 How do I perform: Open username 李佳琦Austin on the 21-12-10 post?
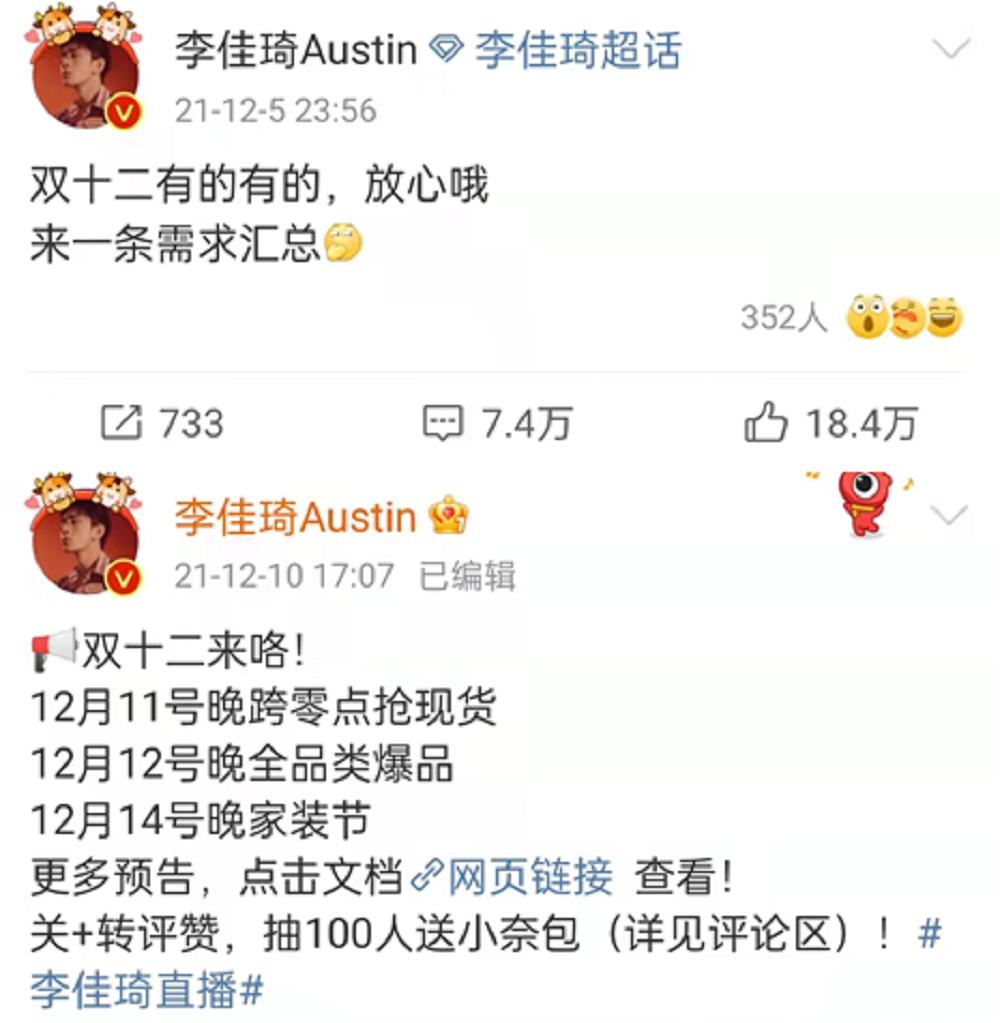[x=295, y=517]
